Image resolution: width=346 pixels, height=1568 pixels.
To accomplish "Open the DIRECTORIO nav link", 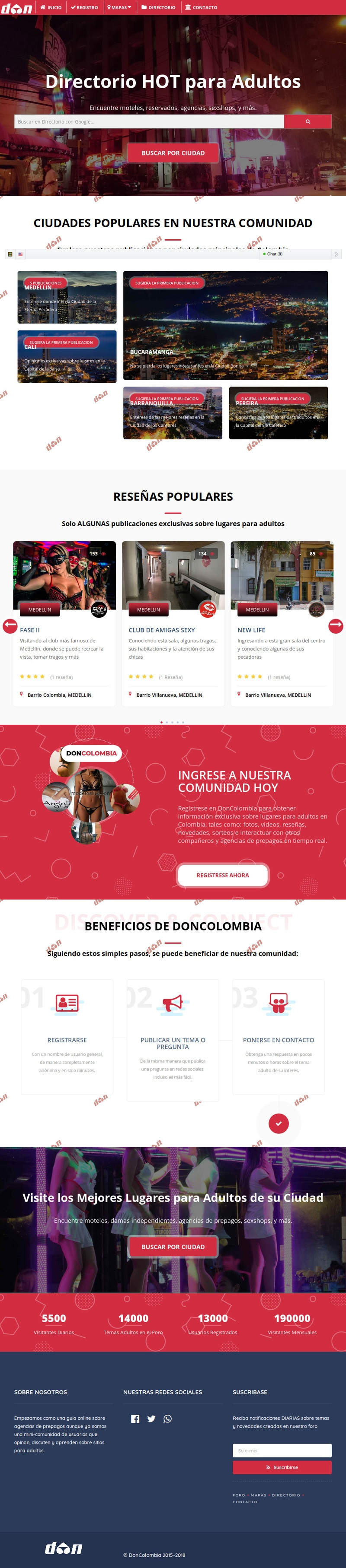I will point(158,7).
